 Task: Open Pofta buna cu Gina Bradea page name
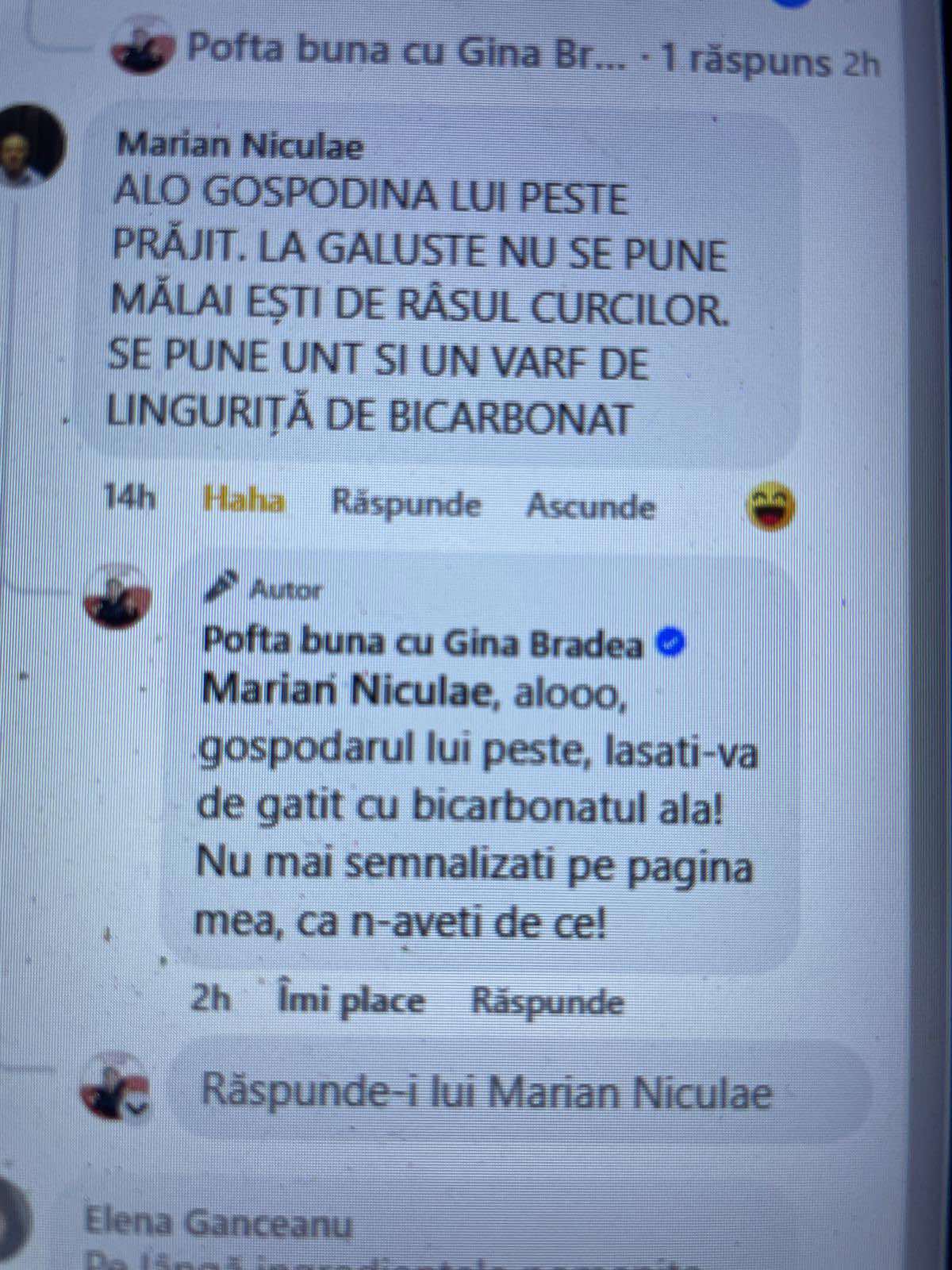(422, 642)
